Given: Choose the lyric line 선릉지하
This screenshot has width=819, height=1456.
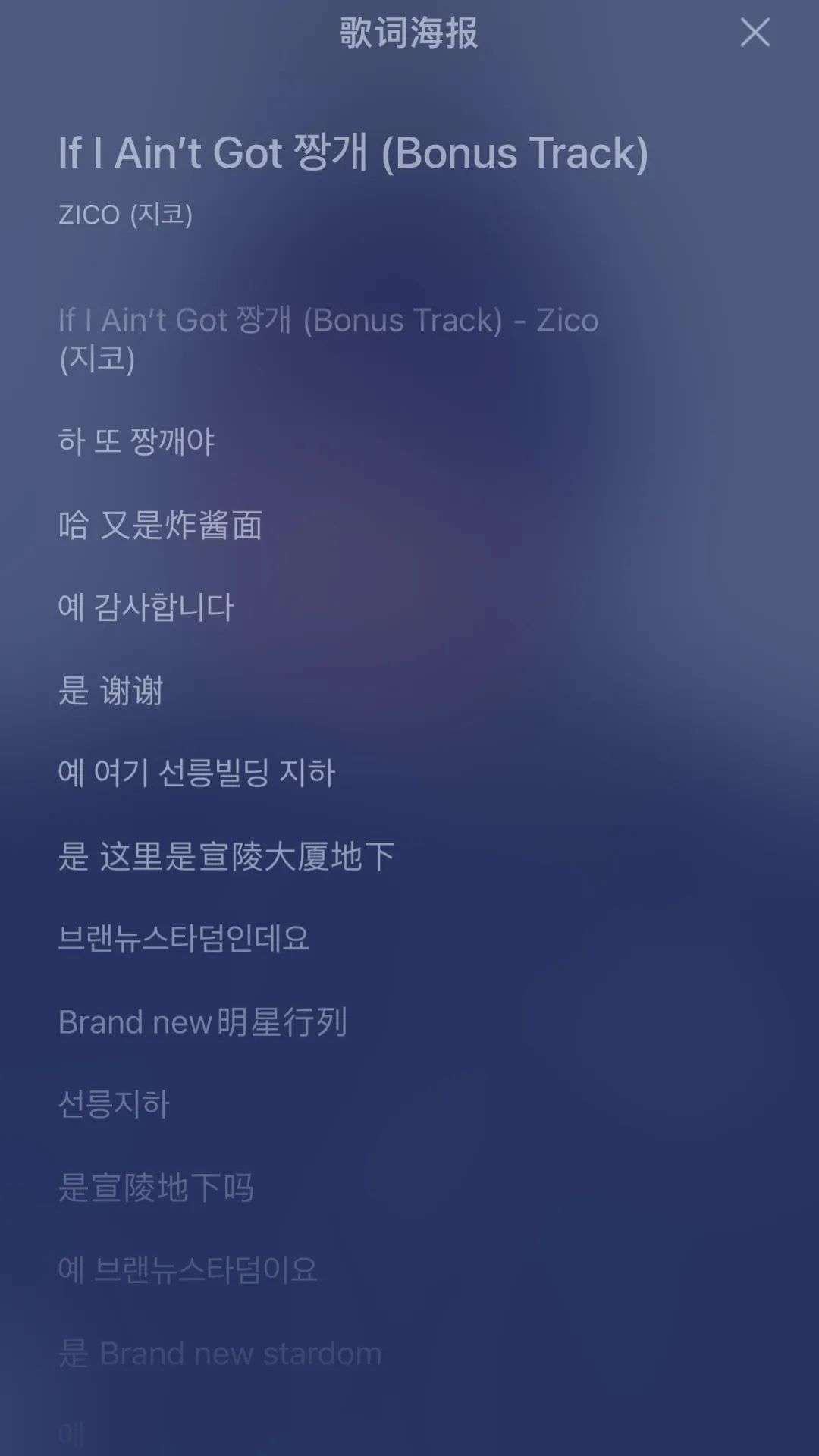Looking at the screenshot, I should coord(114,1104).
